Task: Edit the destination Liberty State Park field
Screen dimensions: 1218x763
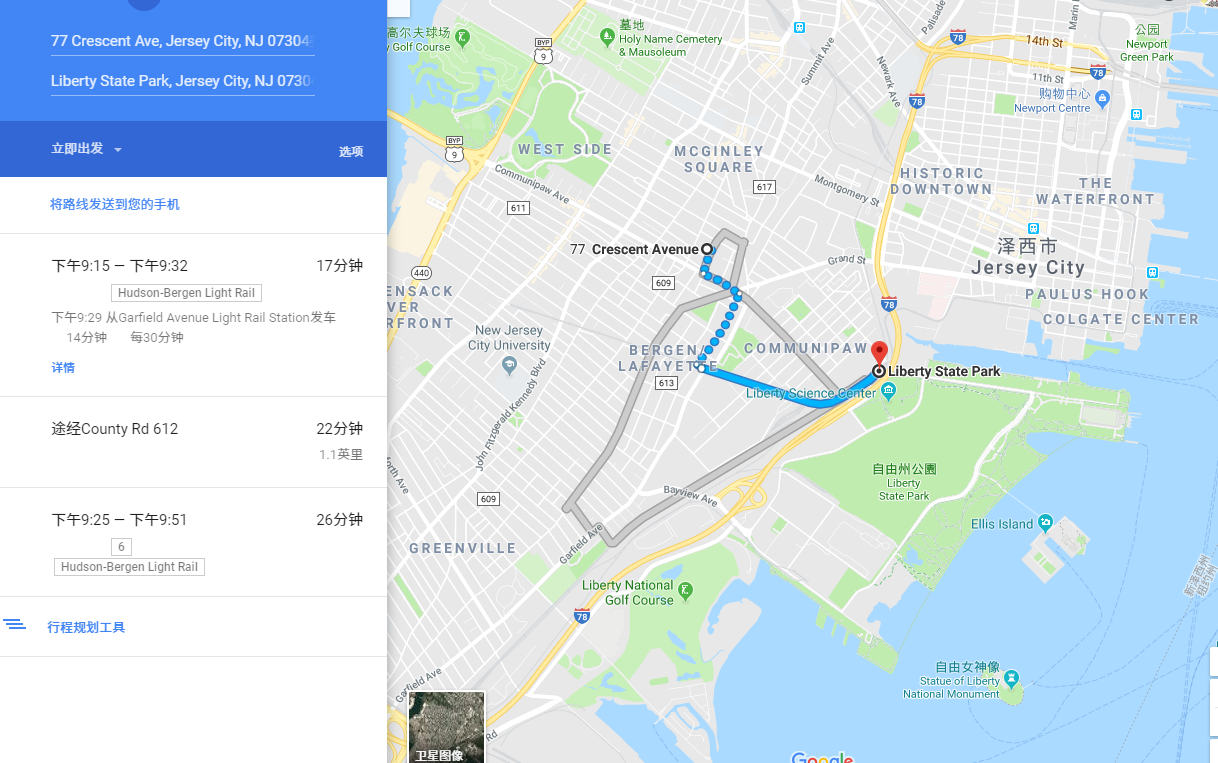Action: pyautogui.click(x=182, y=81)
